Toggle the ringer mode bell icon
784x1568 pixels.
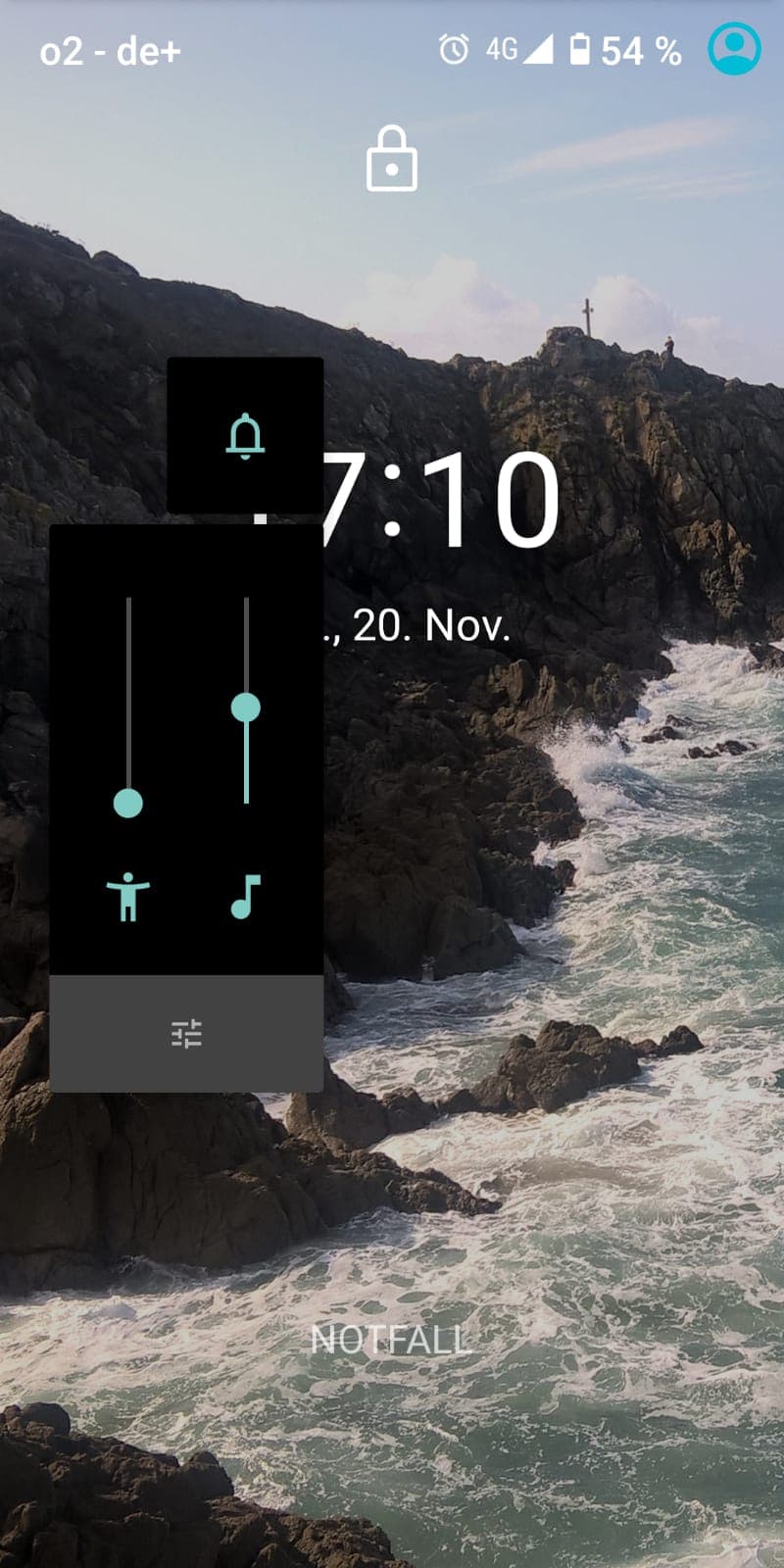[x=245, y=436]
